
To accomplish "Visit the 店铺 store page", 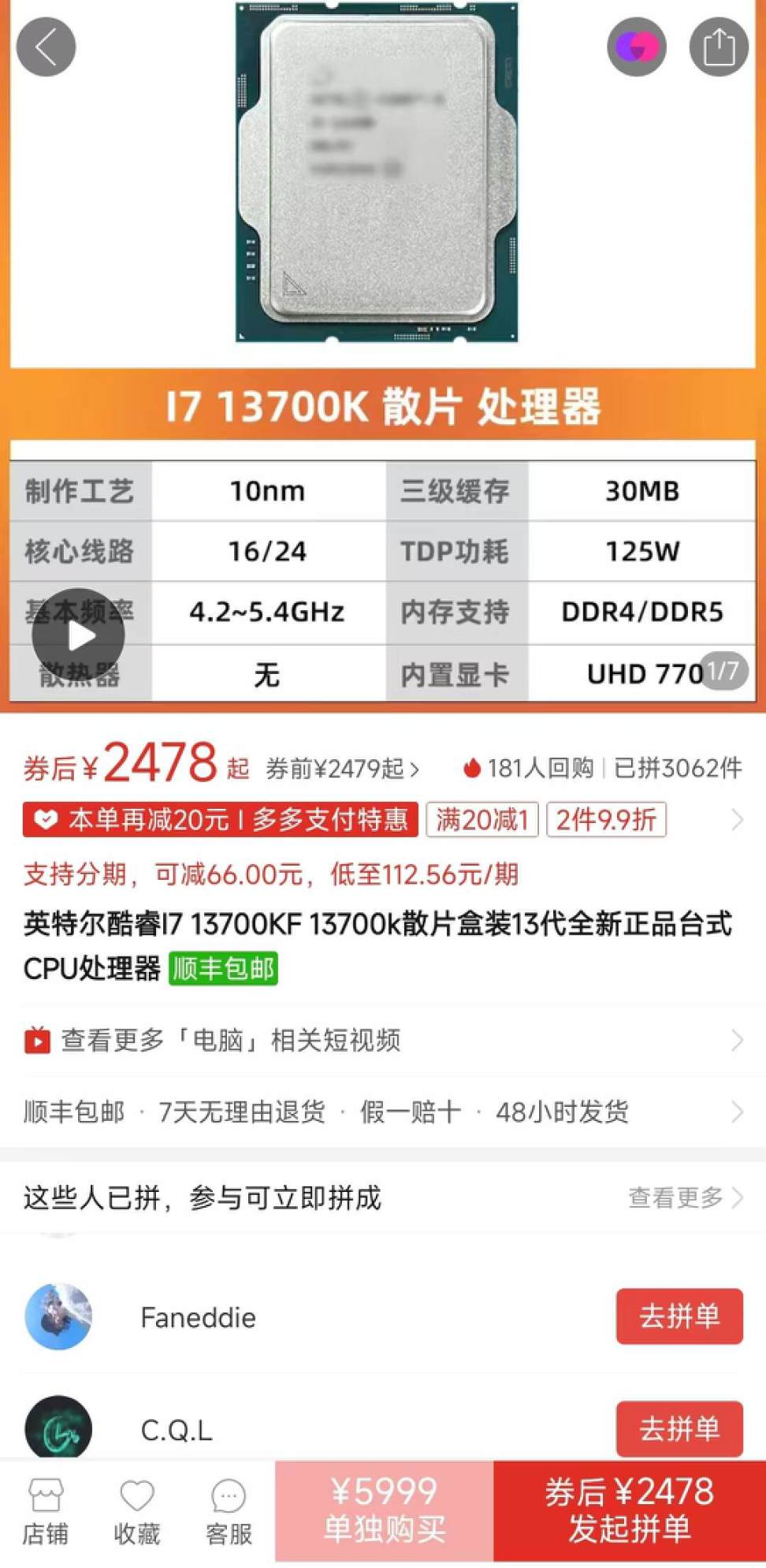I will point(45,1511).
